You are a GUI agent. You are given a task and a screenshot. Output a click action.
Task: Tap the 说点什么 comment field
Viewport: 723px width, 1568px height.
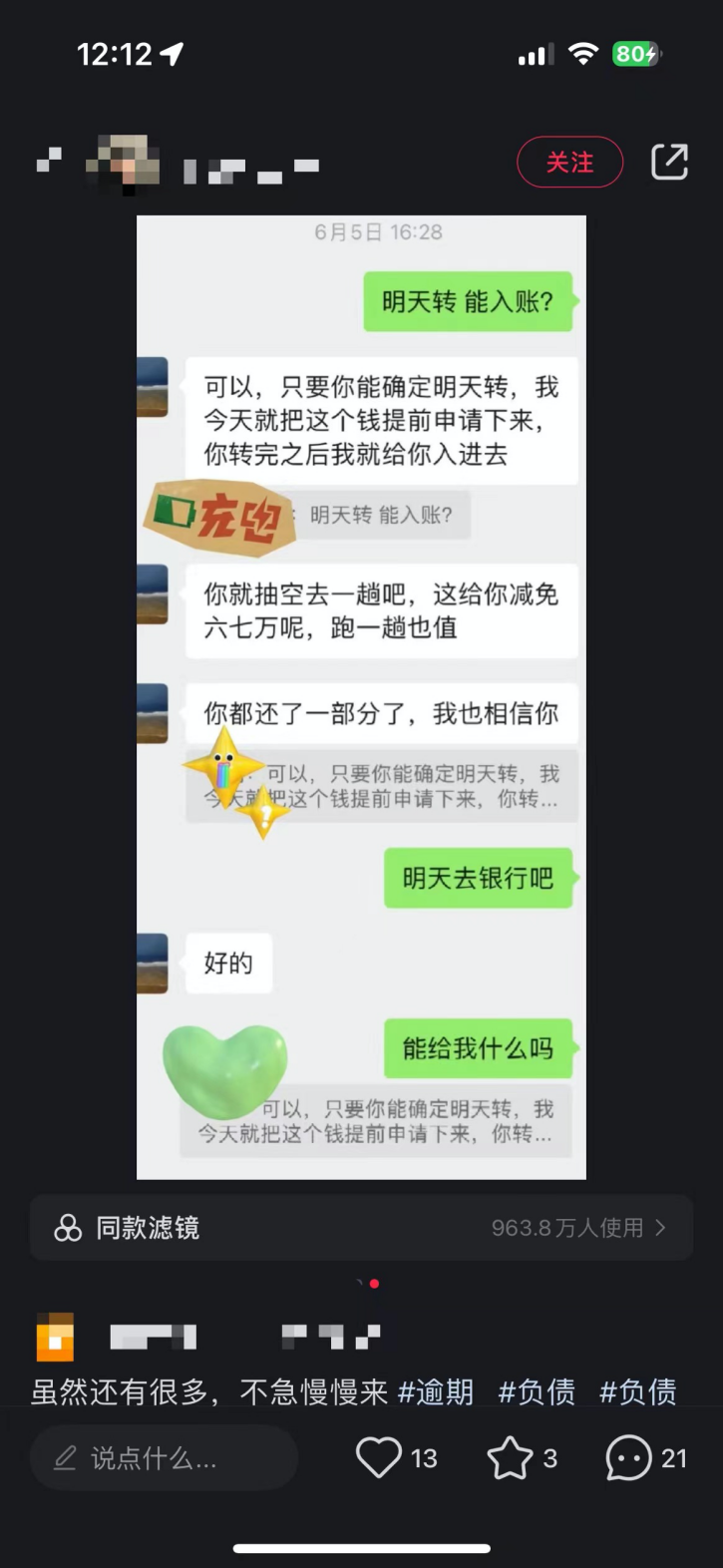pos(165,1458)
